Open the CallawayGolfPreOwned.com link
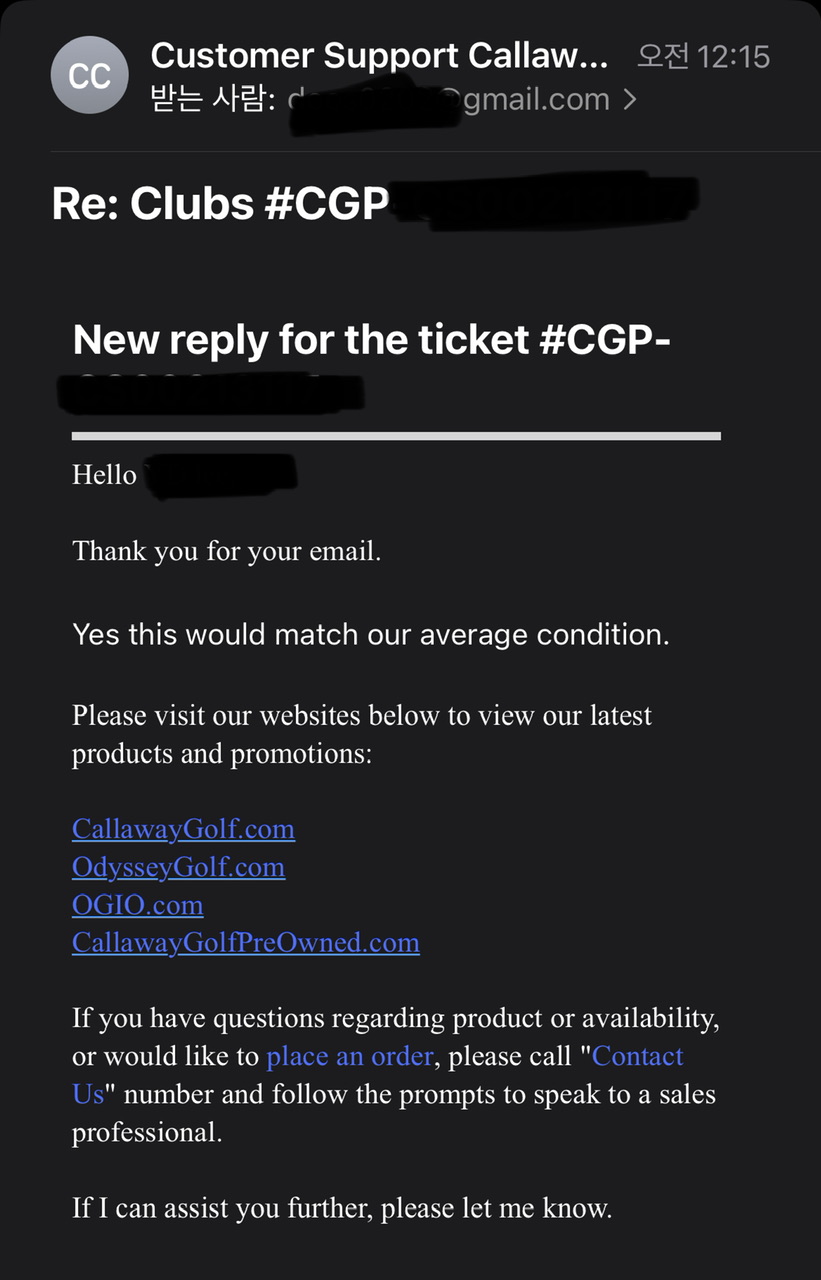Viewport: 821px width, 1280px height. click(x=246, y=943)
